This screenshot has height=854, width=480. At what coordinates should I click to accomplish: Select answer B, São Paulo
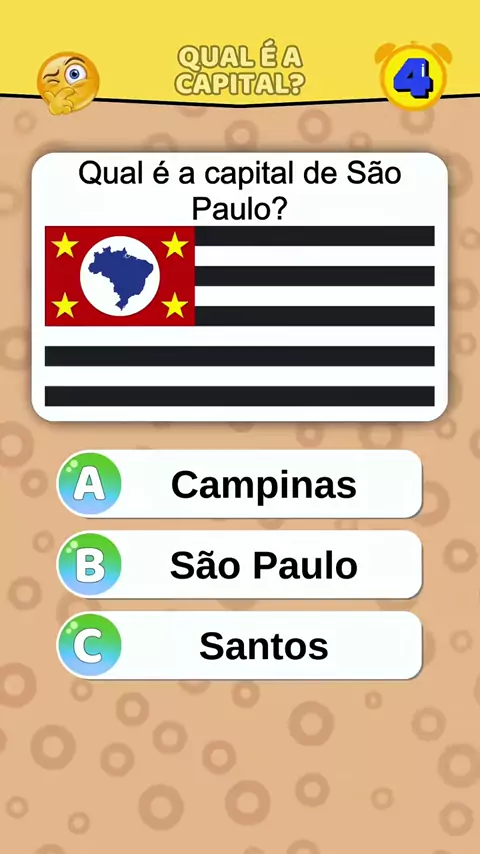tap(240, 565)
